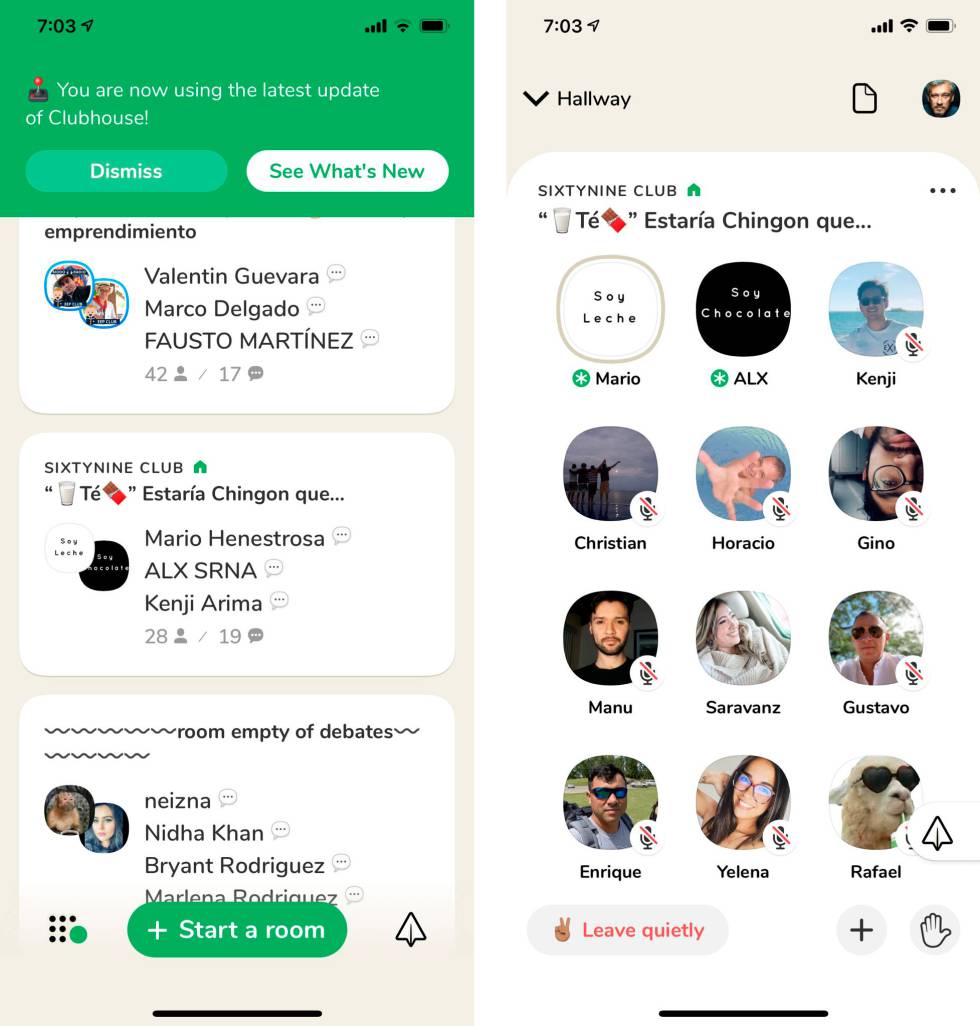
Task: Open Saravanz's avatar
Action: [x=743, y=637]
